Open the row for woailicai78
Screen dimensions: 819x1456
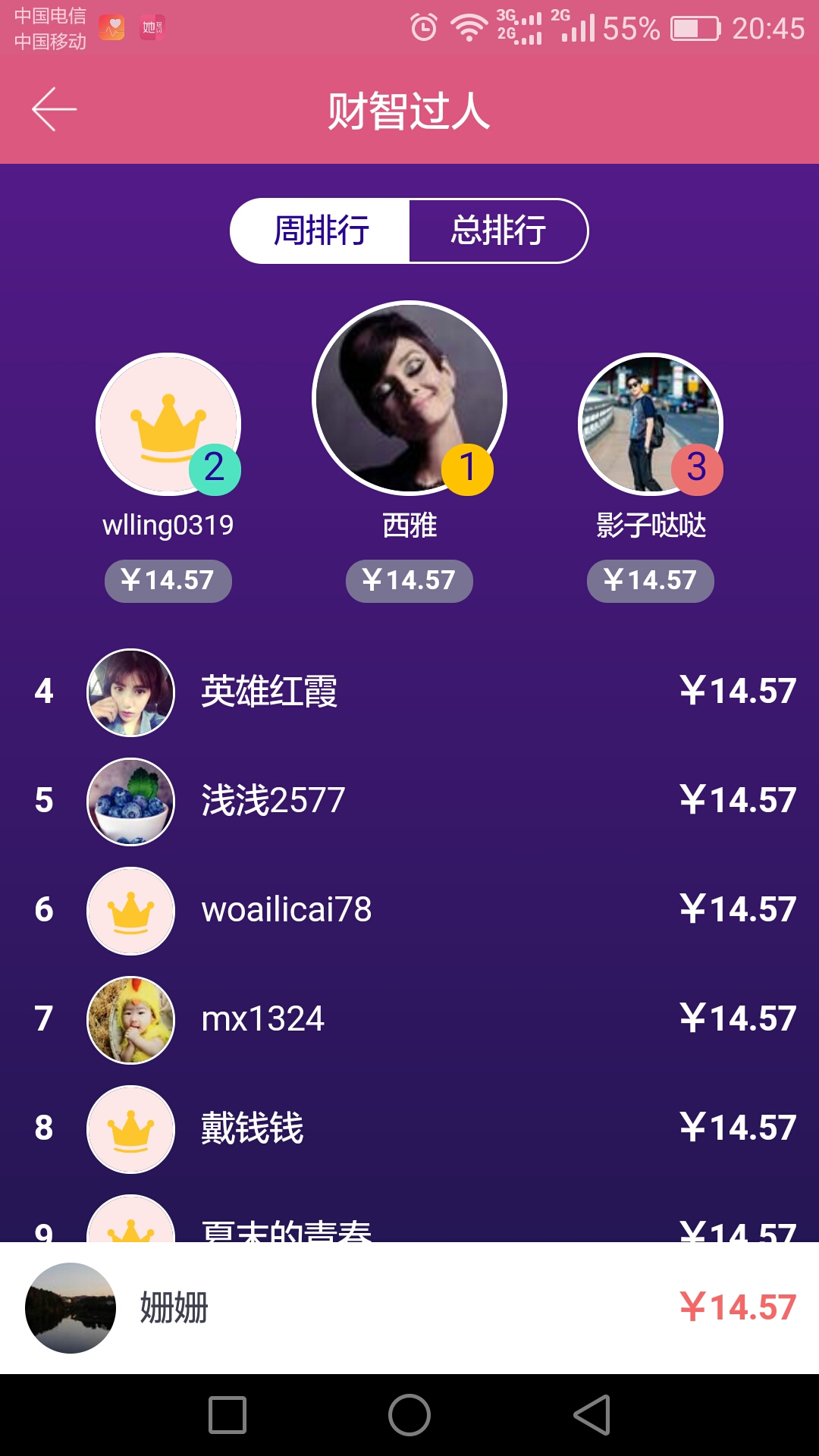pos(409,910)
